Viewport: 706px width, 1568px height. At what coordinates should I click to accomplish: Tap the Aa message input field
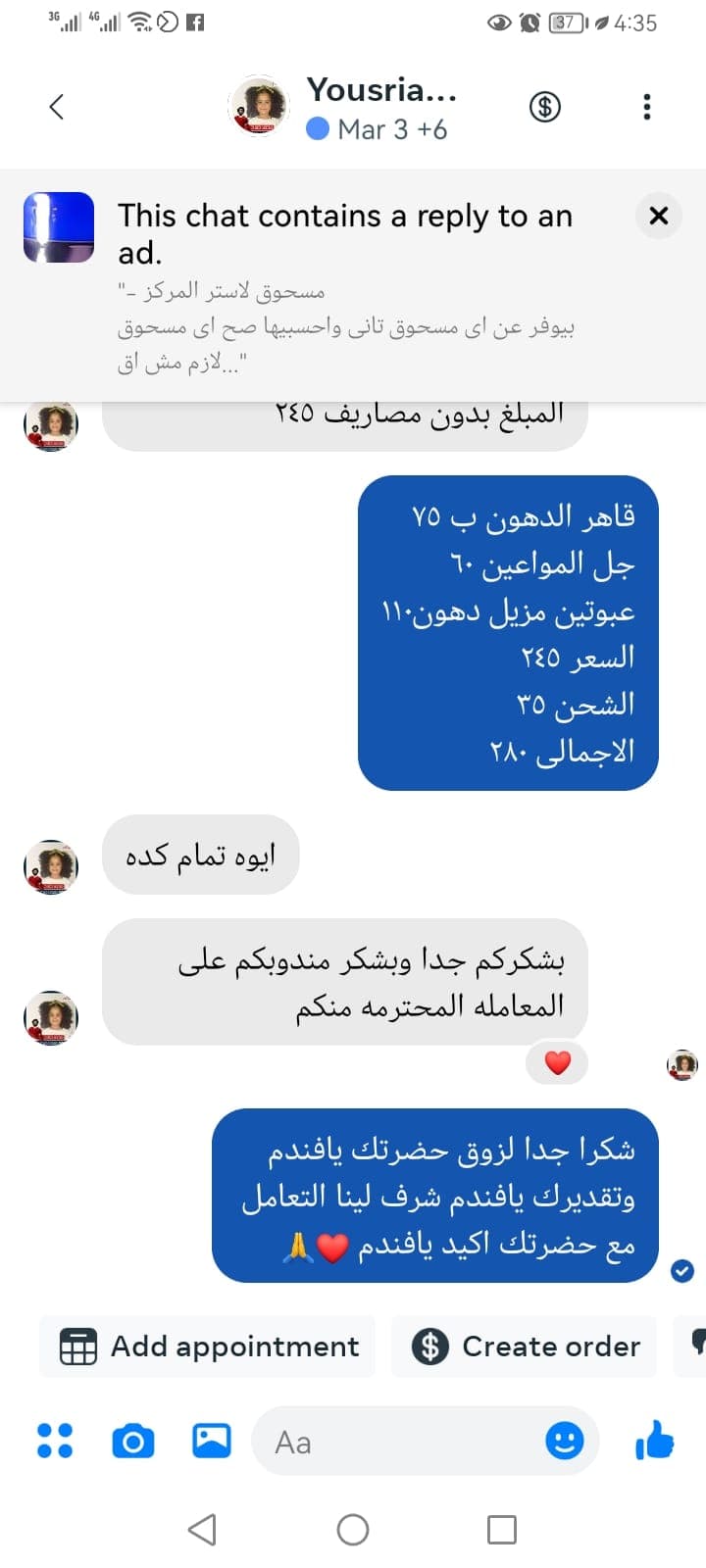click(392, 1441)
